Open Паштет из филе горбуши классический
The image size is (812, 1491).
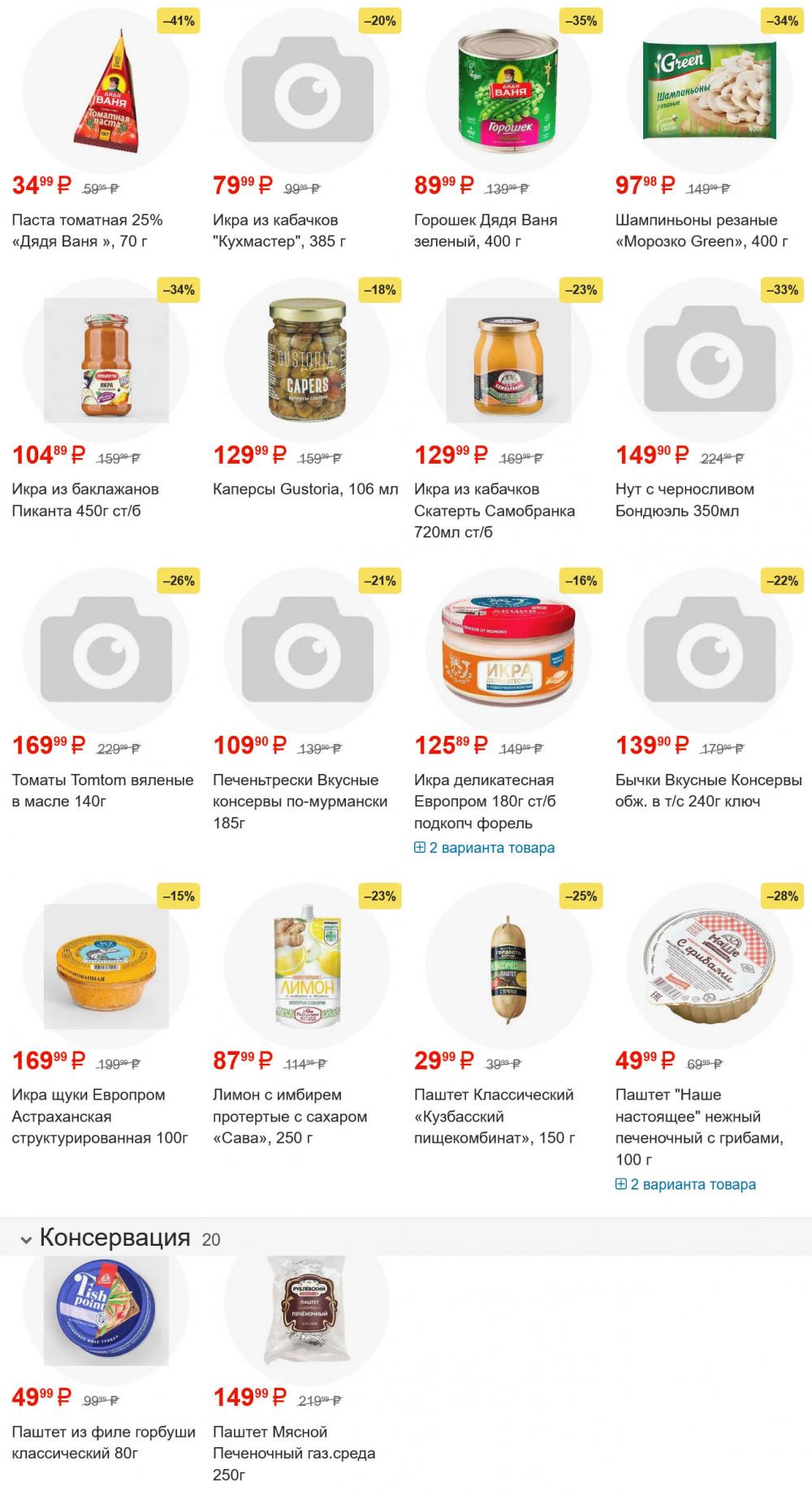(103, 1442)
